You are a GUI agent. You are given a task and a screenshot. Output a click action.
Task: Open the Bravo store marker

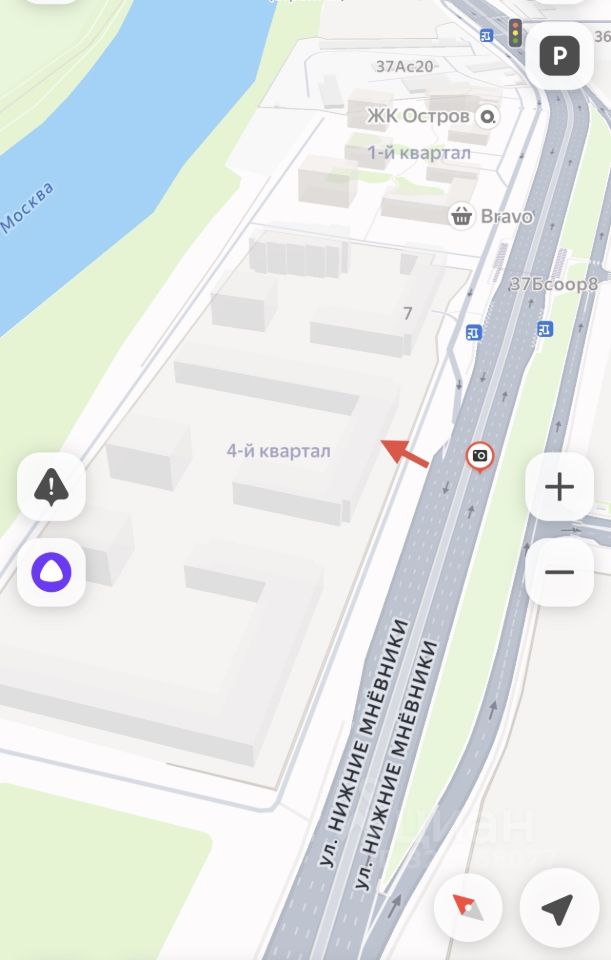(x=462, y=215)
